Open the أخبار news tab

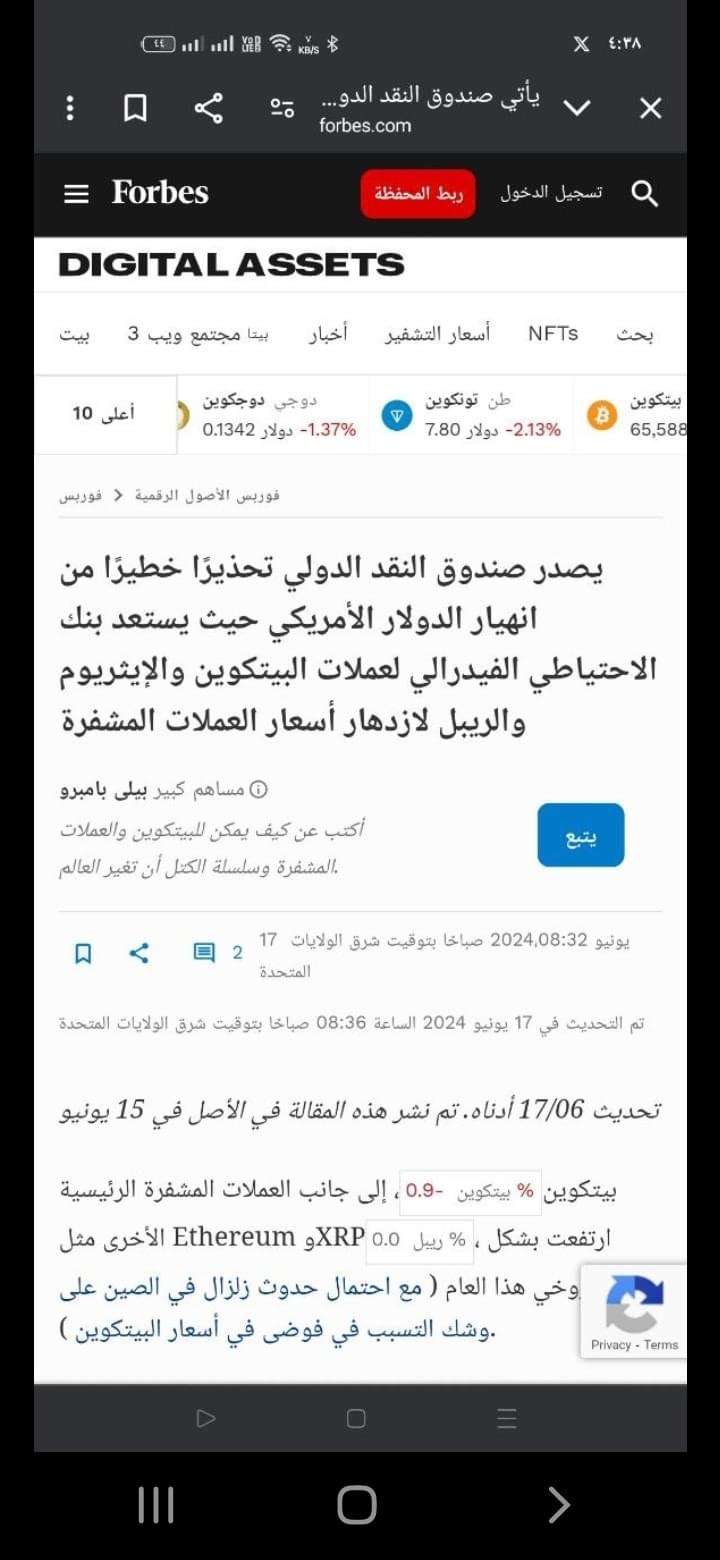tap(327, 334)
